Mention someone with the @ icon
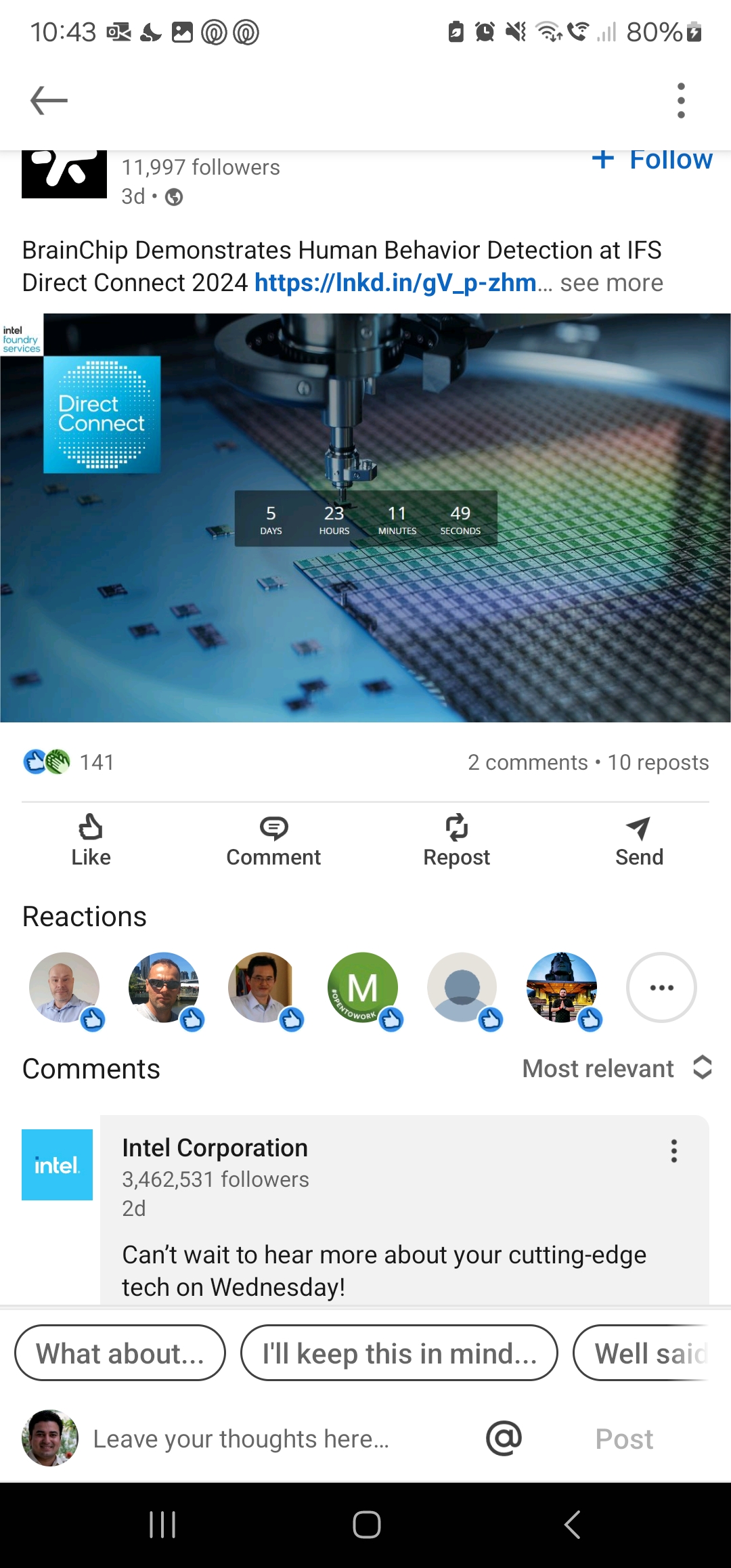The width and height of the screenshot is (731, 1568). pyautogui.click(x=504, y=1438)
